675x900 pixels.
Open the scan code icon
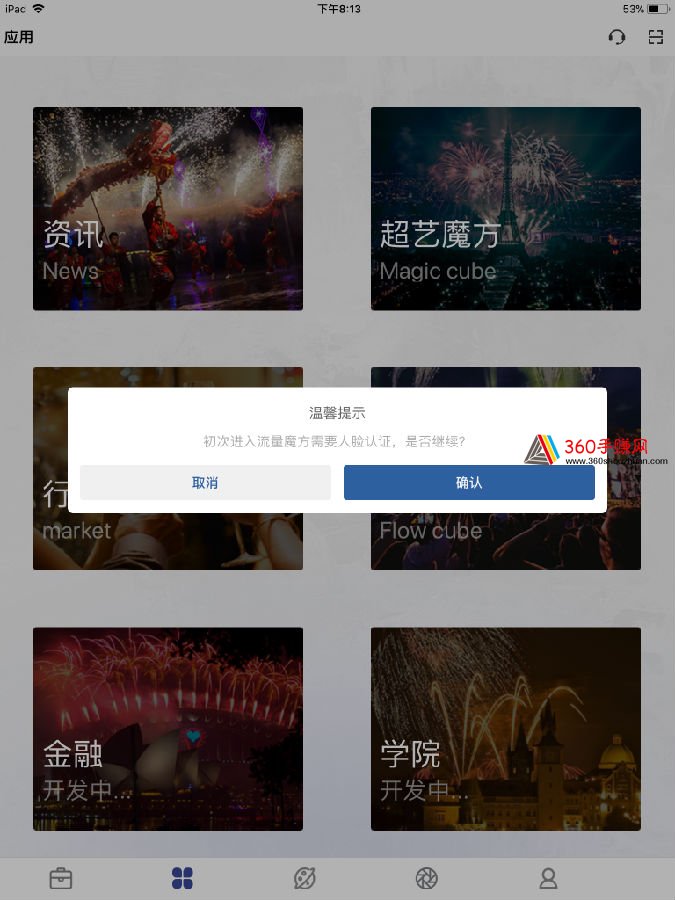[x=656, y=37]
